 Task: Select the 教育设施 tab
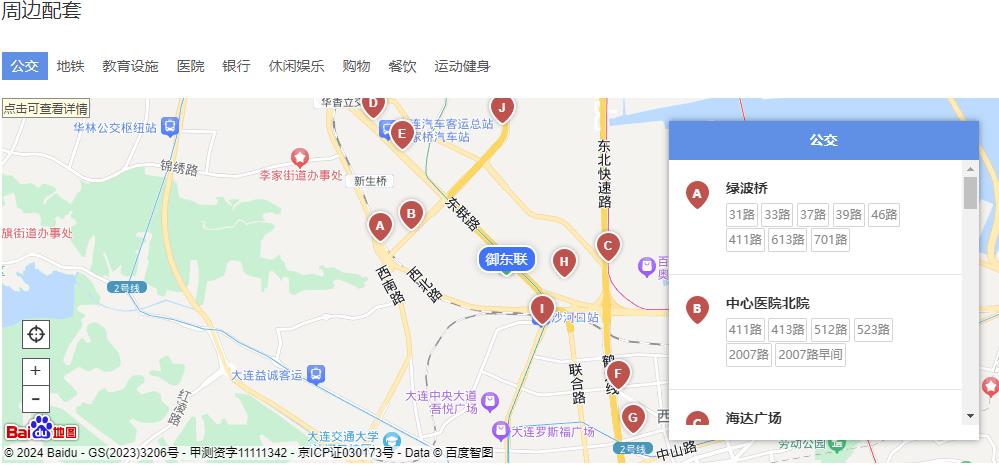click(x=130, y=66)
